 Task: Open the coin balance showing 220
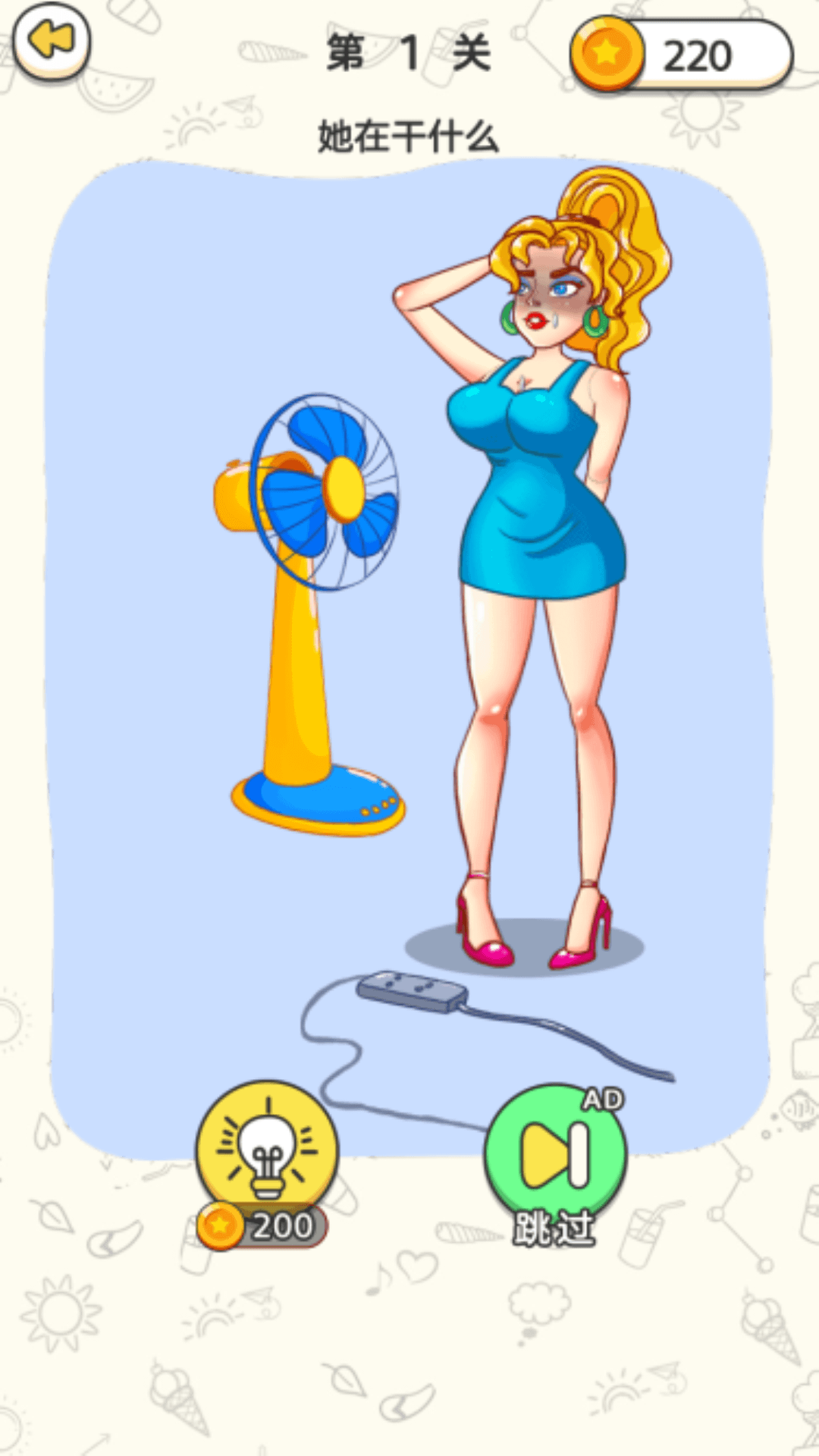681,55
